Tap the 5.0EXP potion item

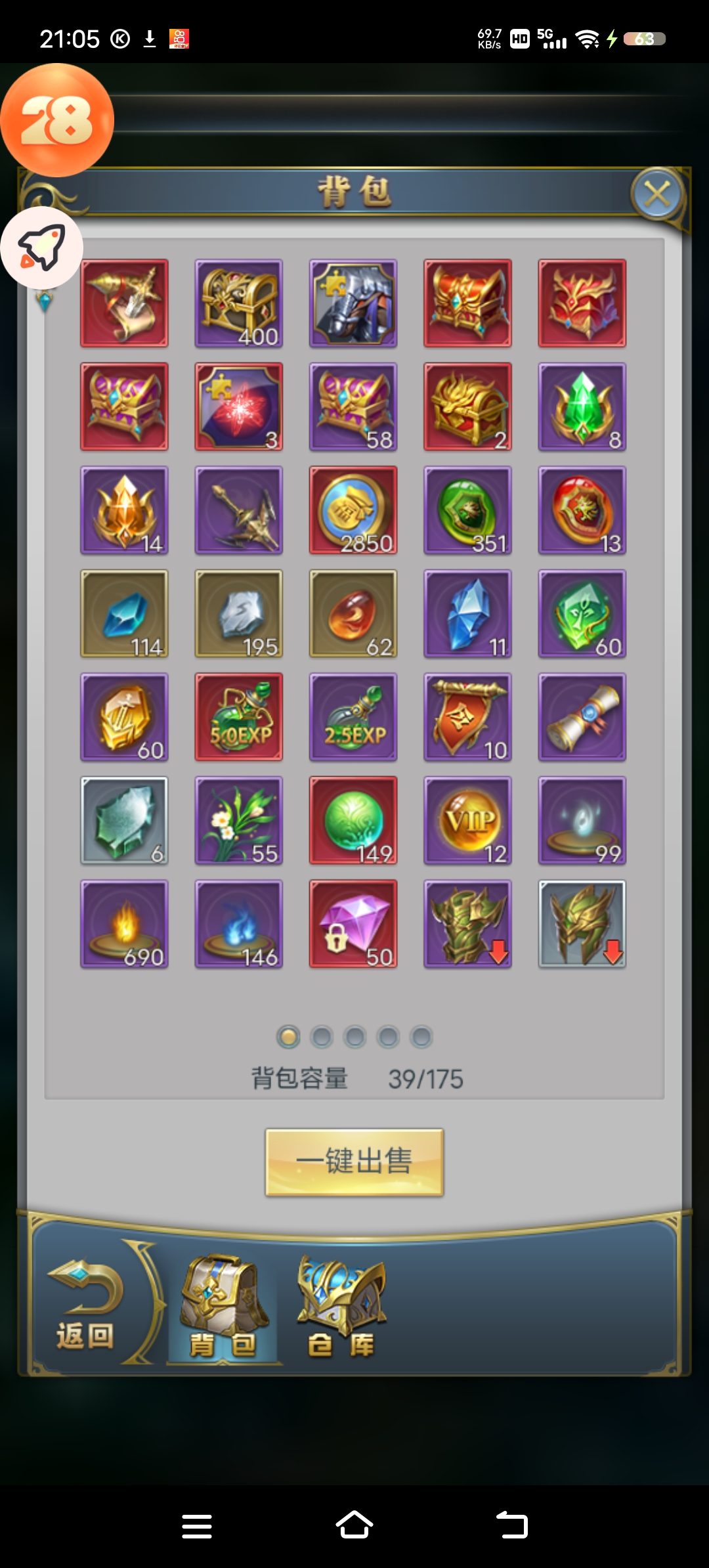tap(239, 717)
